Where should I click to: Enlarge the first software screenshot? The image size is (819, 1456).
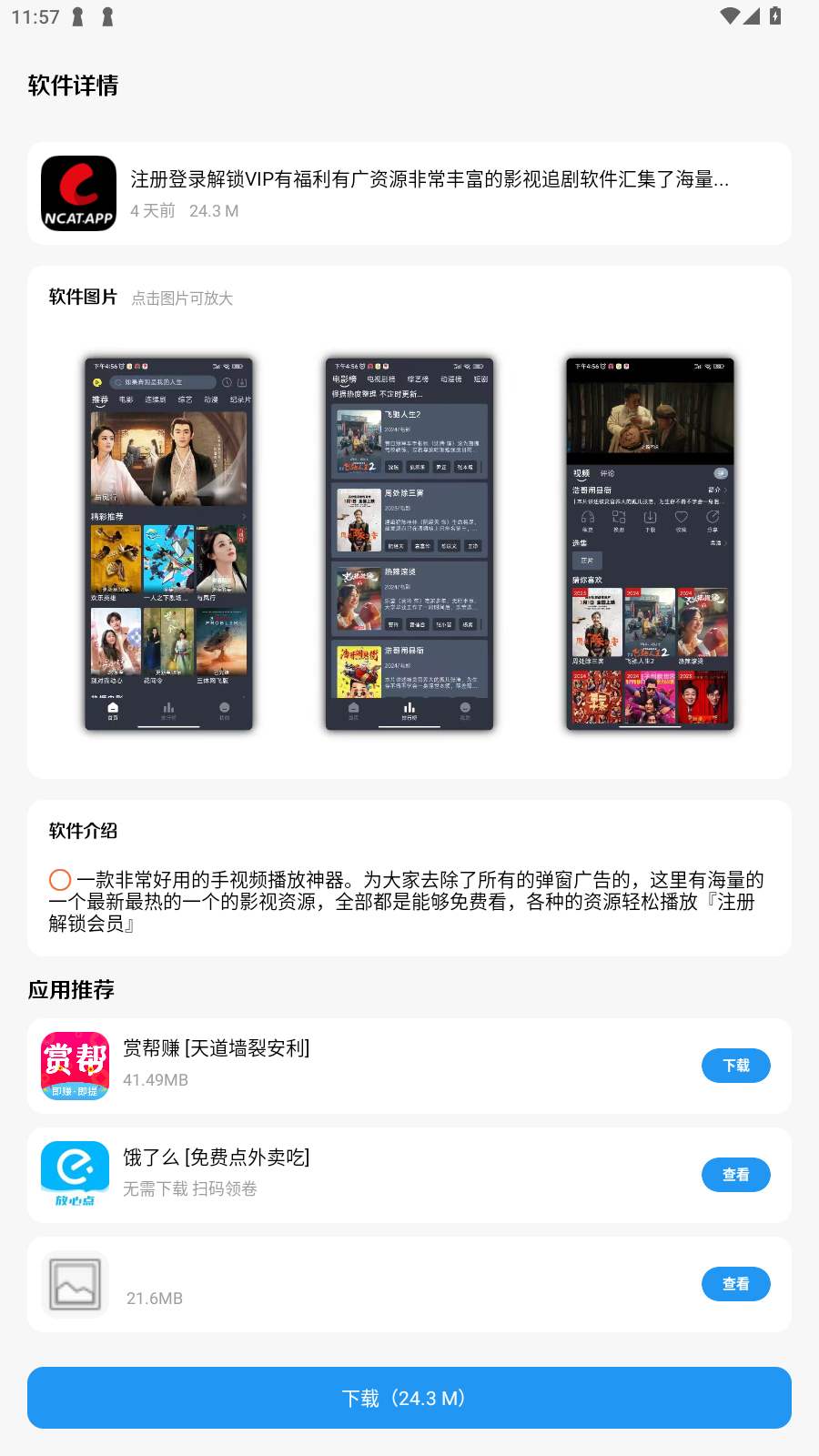coord(168,543)
